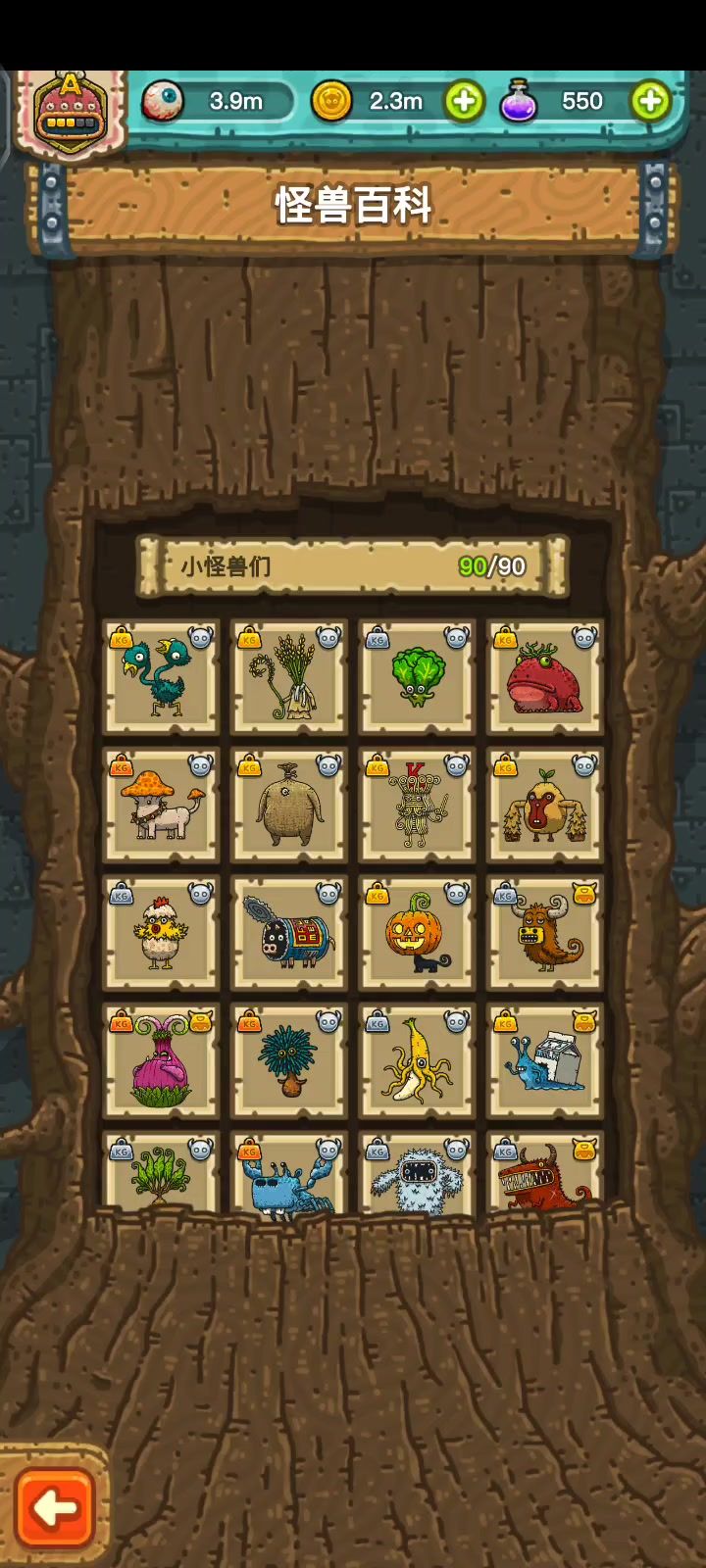The height and width of the screenshot is (1568, 706).
Task: Open the wheat bundle monster card
Action: tap(288, 676)
